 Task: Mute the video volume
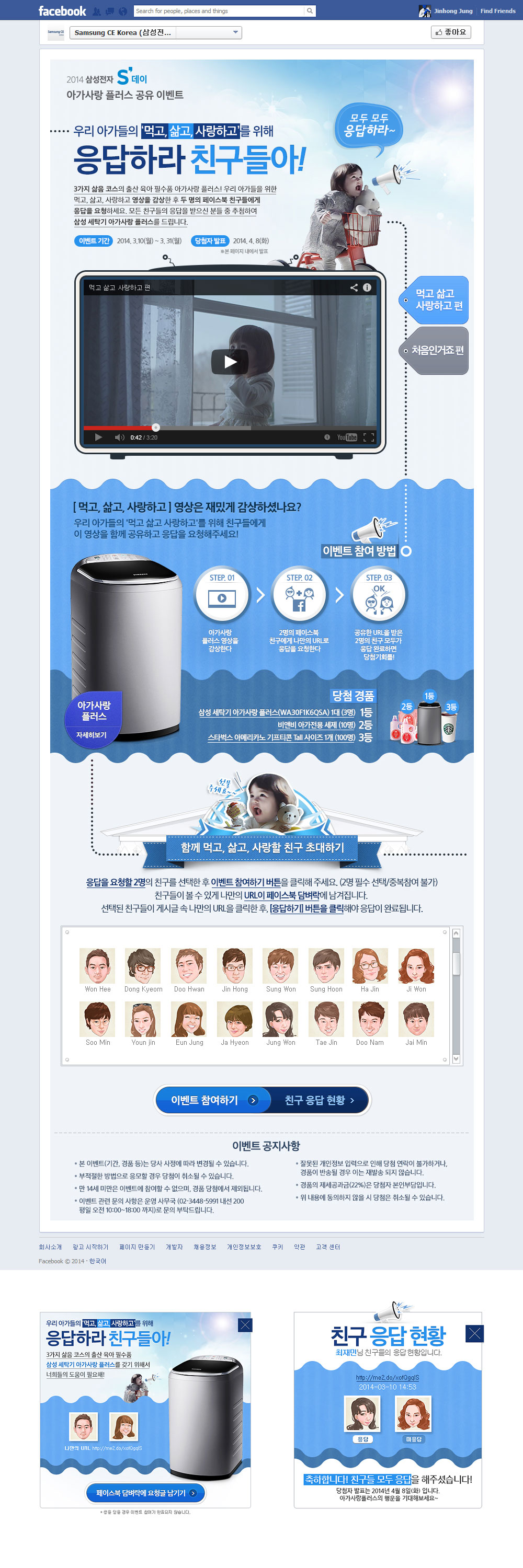(119, 437)
